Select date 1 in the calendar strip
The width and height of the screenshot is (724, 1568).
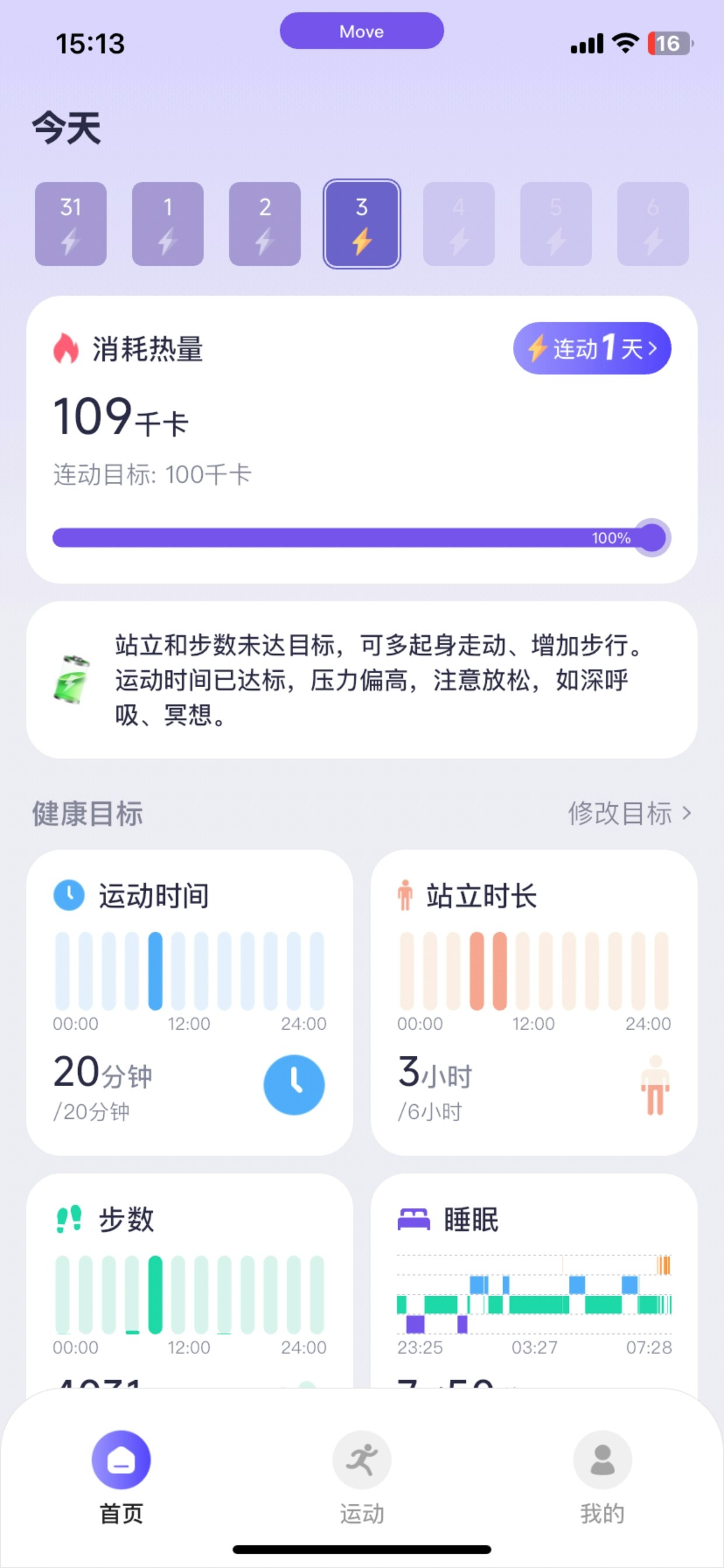coord(167,223)
